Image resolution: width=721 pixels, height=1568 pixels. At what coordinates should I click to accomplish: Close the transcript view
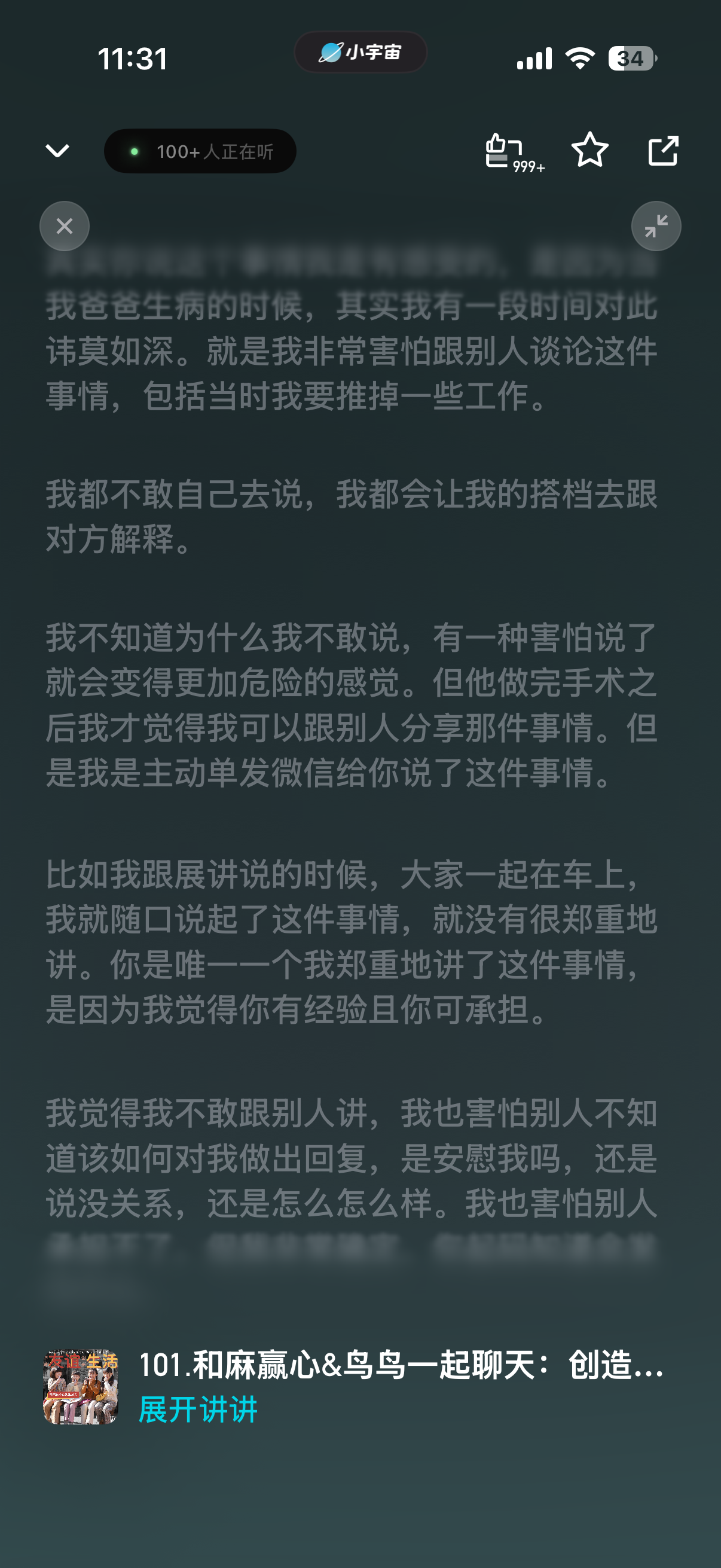pos(65,227)
